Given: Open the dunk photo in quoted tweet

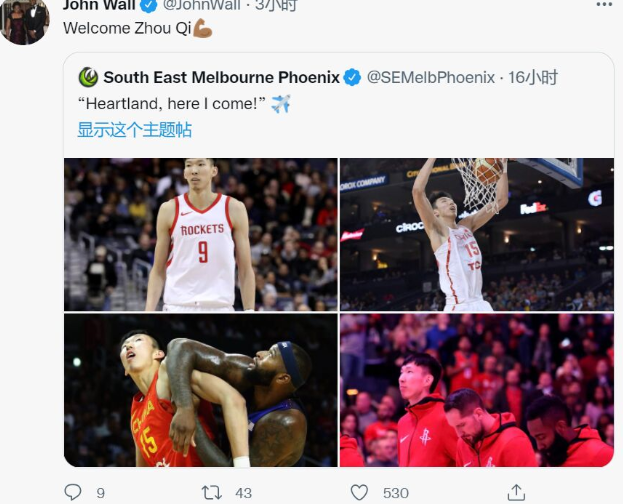Looking at the screenshot, I should 477,235.
